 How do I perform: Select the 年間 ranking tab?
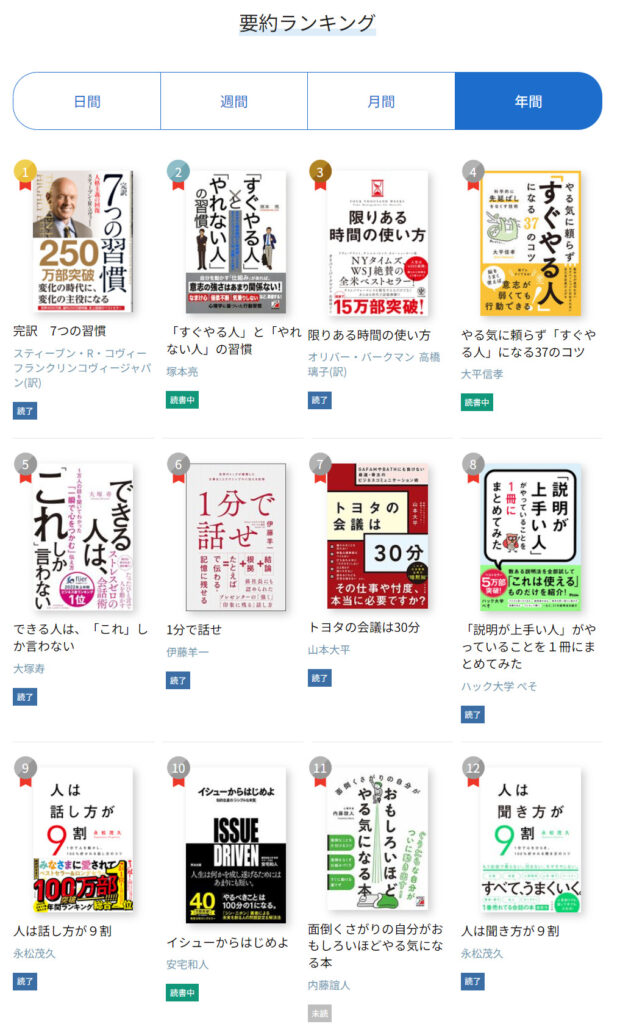tap(528, 101)
